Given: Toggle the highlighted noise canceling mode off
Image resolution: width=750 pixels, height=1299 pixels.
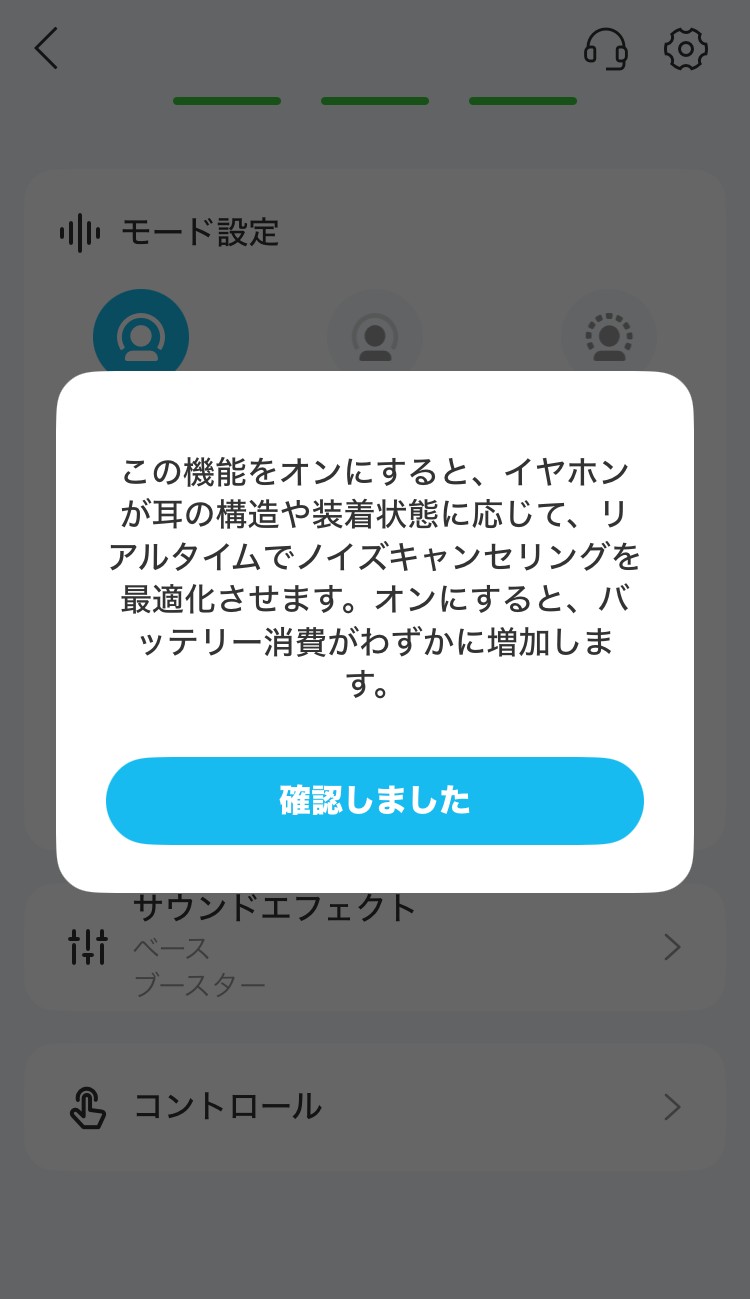Looking at the screenshot, I should point(141,335).
